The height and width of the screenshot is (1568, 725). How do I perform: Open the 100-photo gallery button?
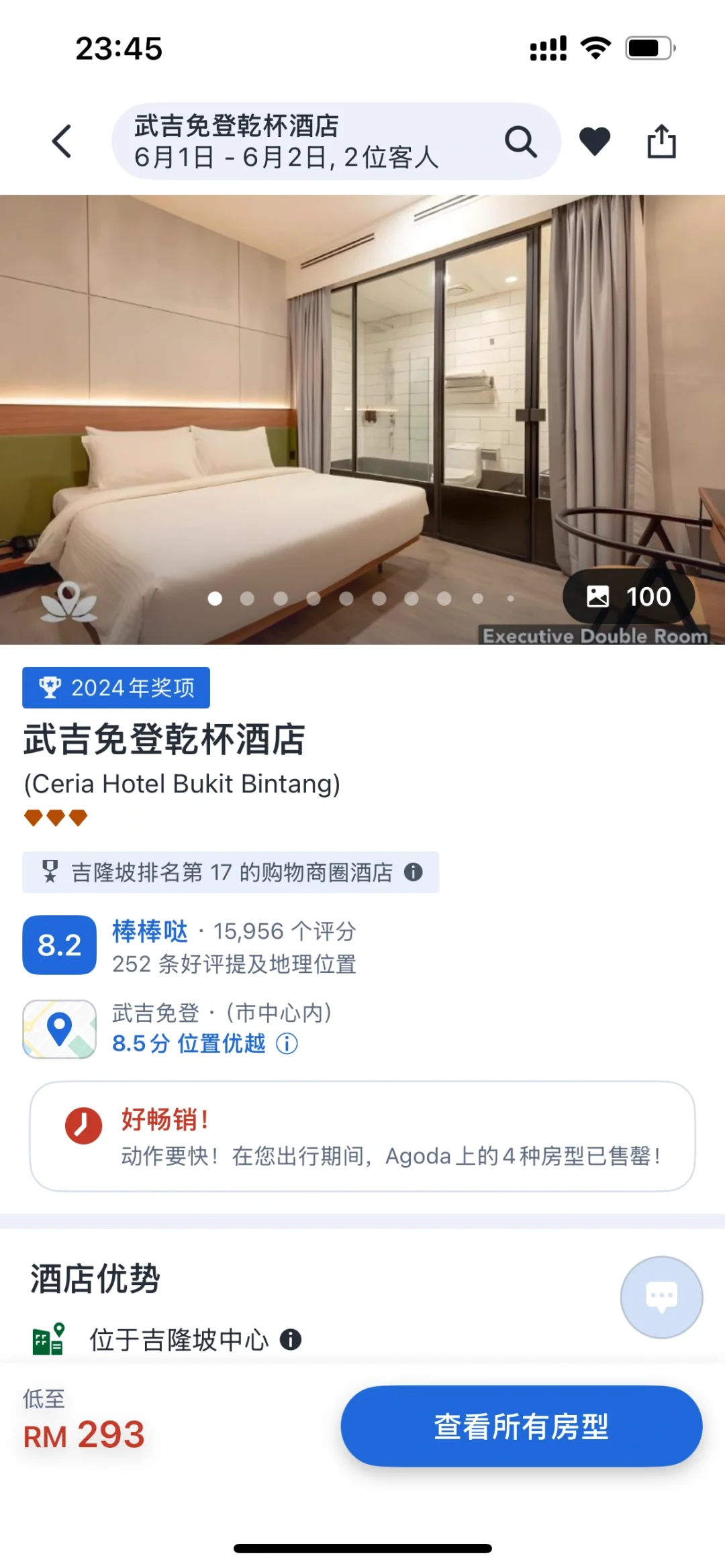click(628, 596)
